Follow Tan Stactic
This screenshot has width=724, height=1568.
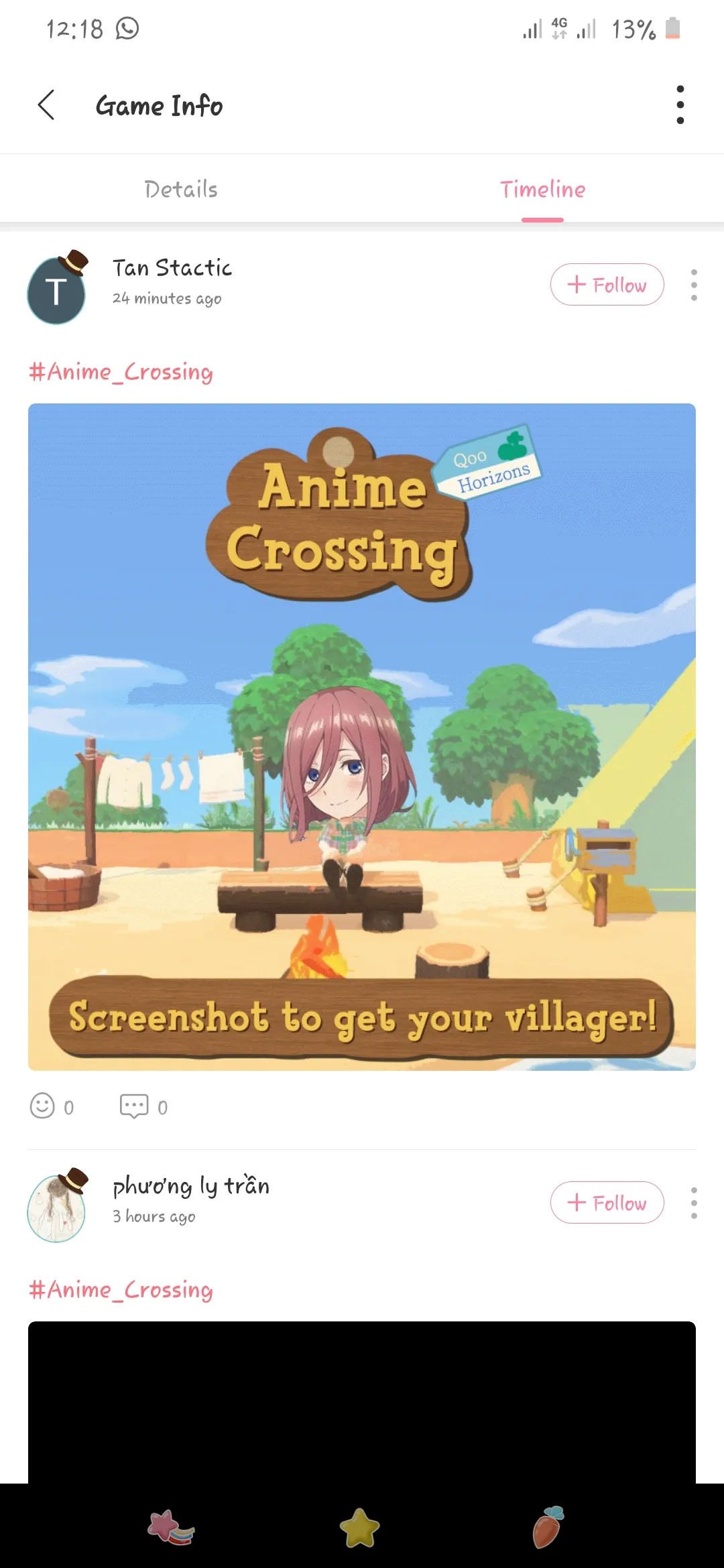(x=607, y=285)
